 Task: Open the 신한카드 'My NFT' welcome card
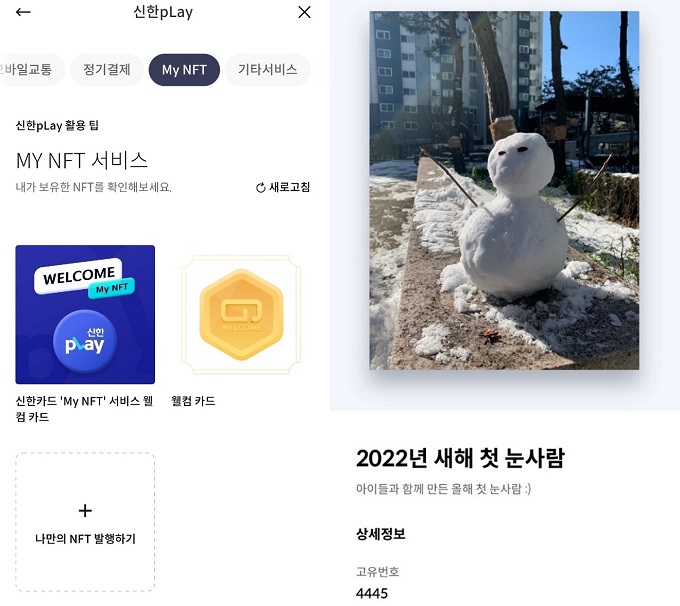(x=85, y=314)
